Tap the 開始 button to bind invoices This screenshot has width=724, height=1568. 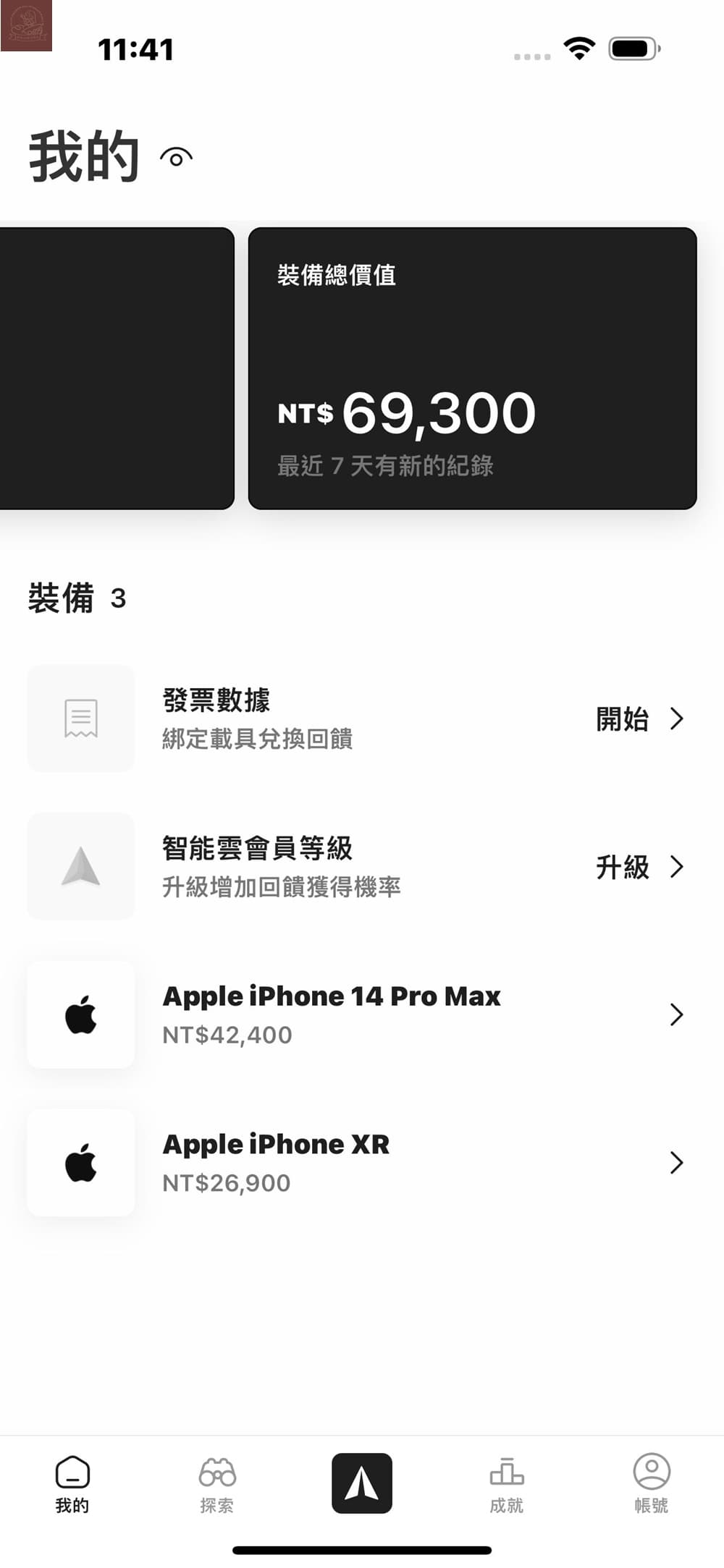point(621,719)
